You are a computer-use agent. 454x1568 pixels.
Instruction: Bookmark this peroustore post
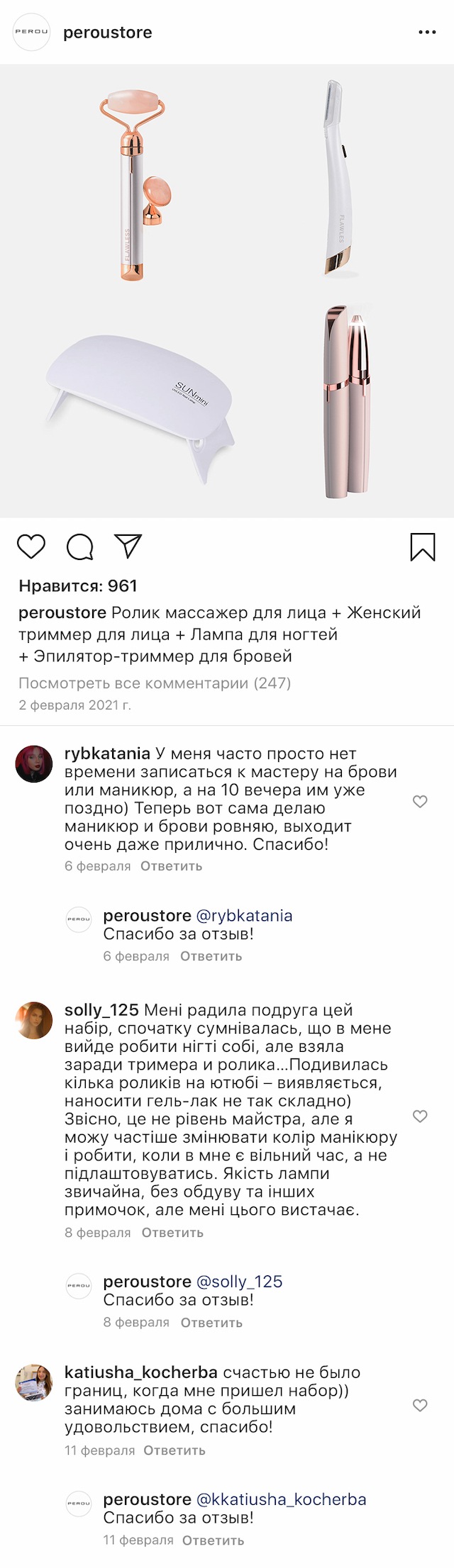[423, 547]
